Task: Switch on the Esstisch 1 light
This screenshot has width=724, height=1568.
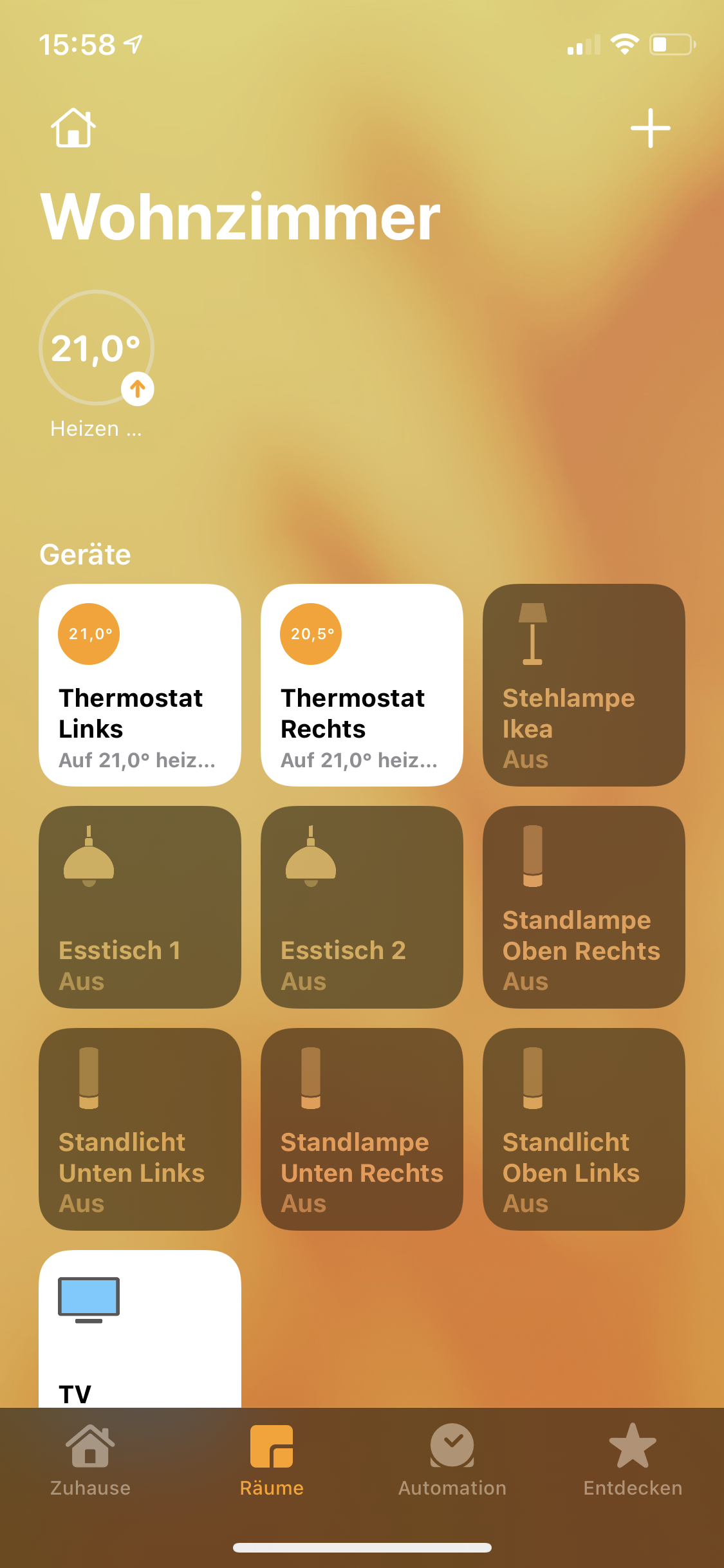Action: click(x=140, y=907)
